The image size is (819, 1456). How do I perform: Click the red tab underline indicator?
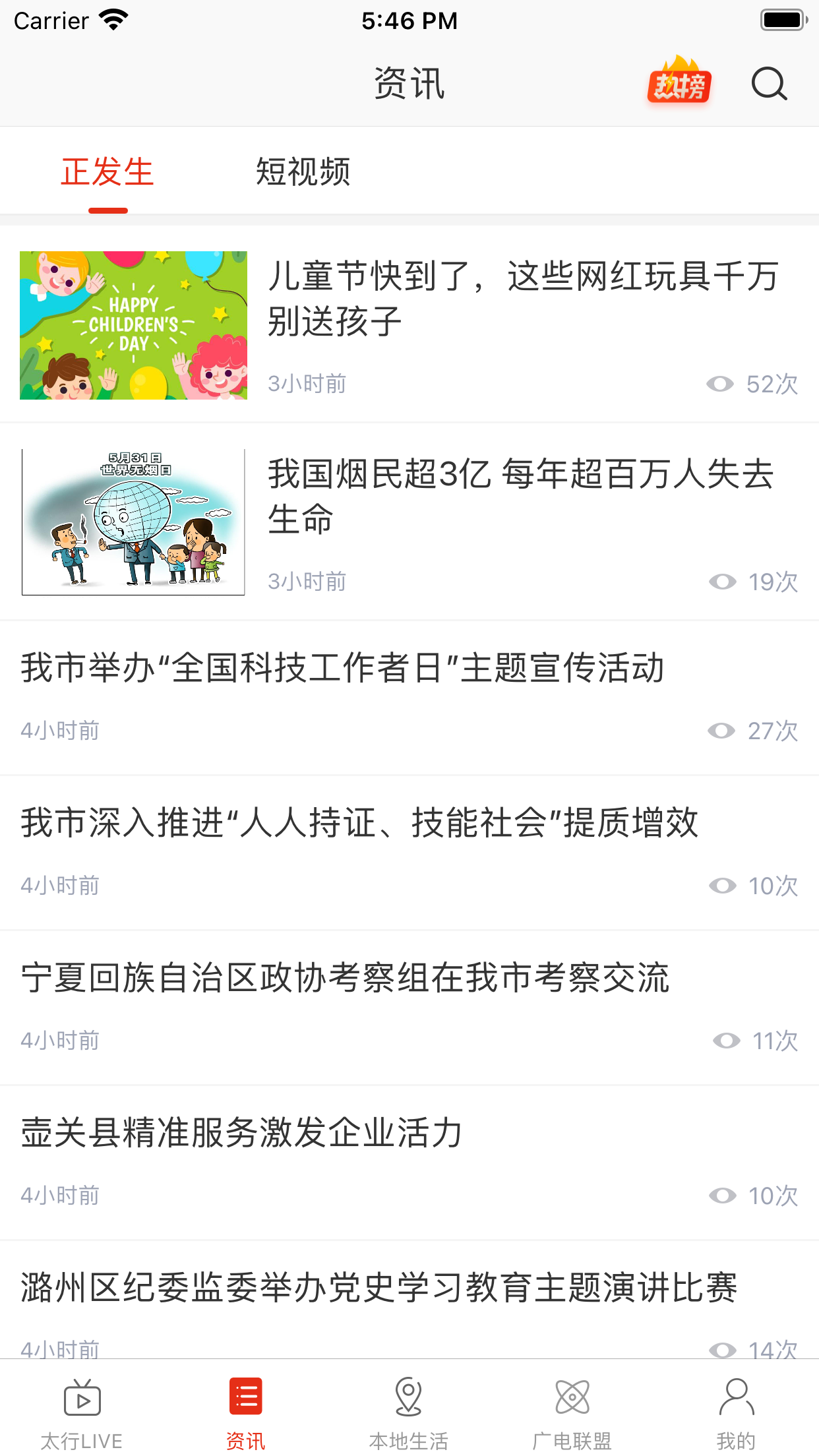107,210
